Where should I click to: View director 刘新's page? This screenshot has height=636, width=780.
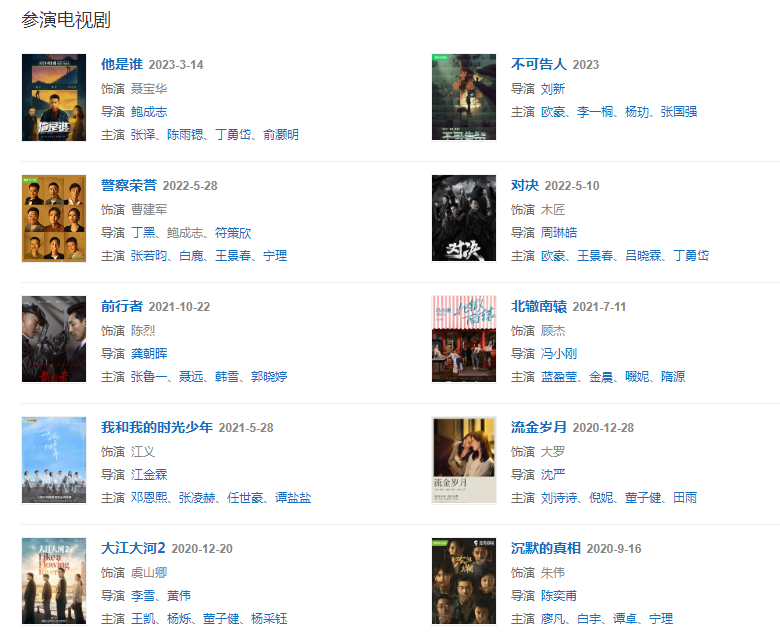coord(553,89)
